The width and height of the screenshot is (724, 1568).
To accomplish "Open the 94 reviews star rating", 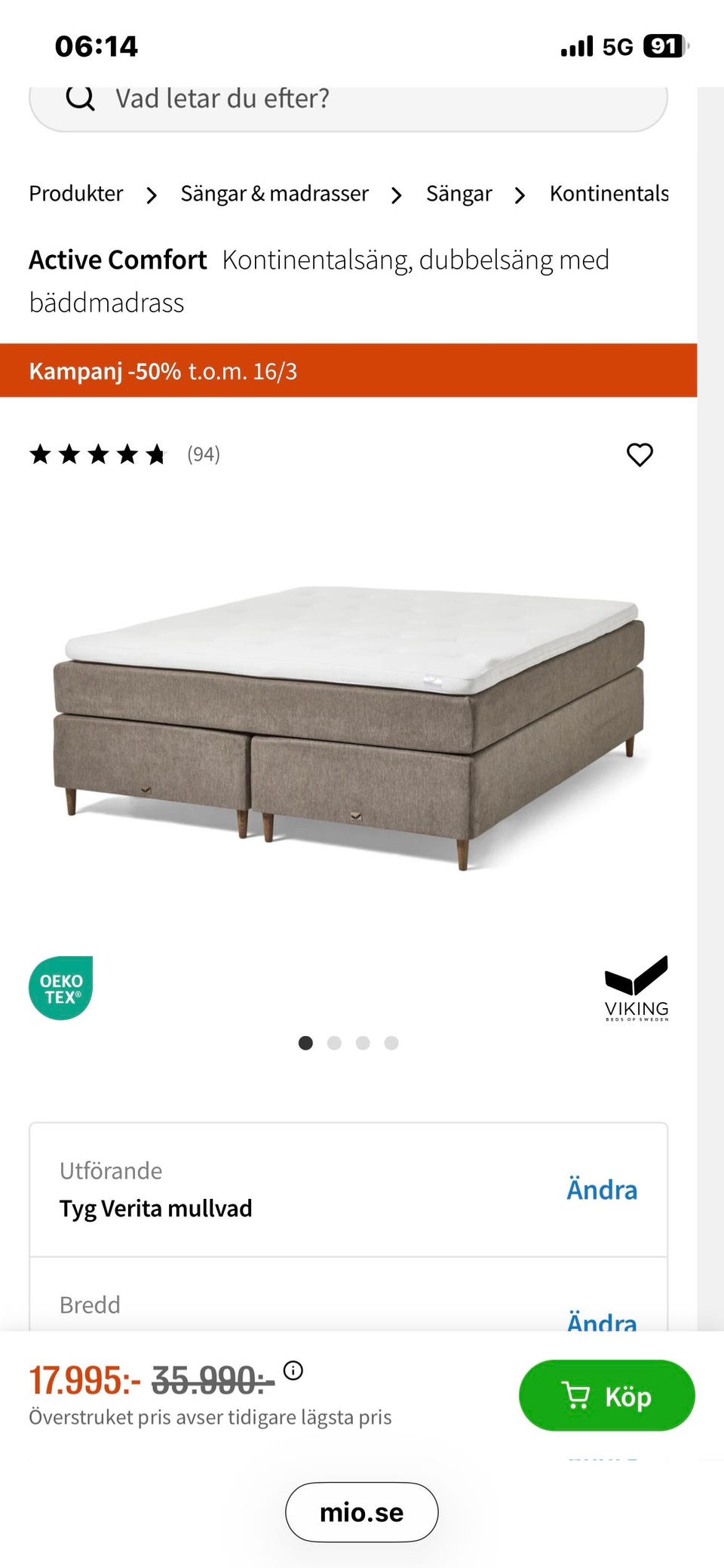I will coord(124,454).
